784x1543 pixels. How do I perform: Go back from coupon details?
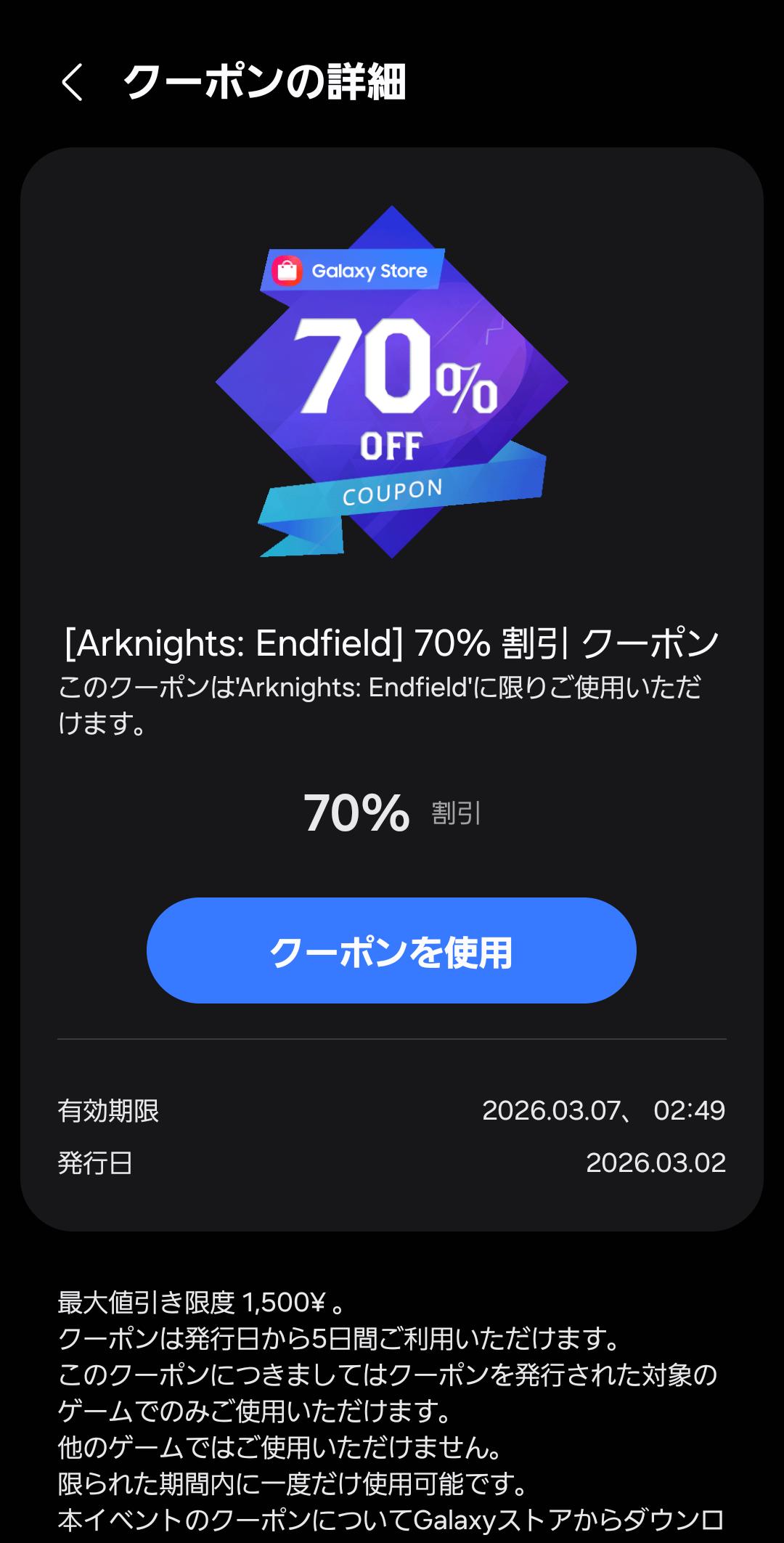pyautogui.click(x=72, y=82)
